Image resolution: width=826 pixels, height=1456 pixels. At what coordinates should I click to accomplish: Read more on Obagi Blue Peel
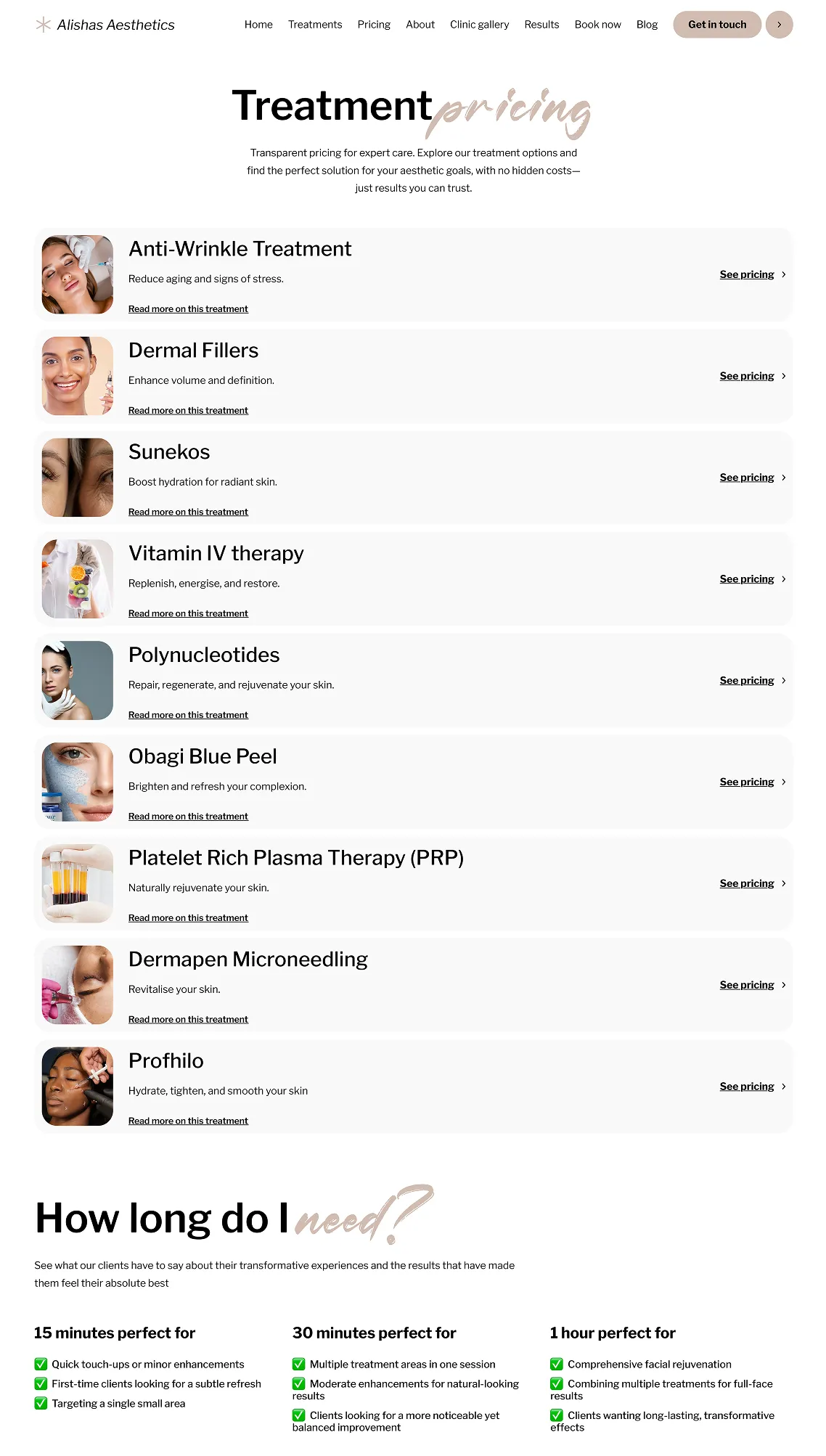tap(188, 817)
